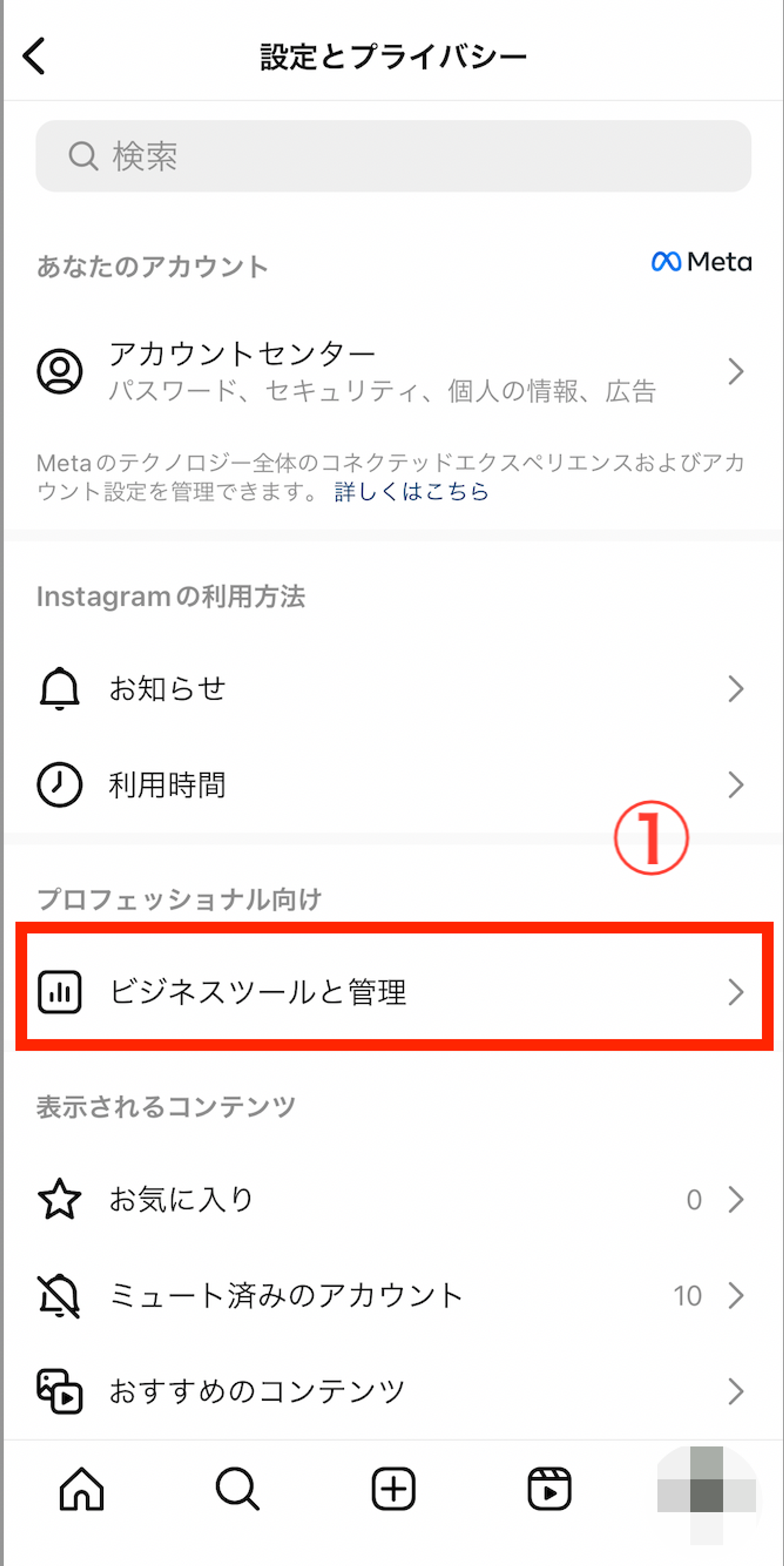The height and width of the screenshot is (1566, 784).
Task: Switch to the Search tab
Action: coord(237,1489)
